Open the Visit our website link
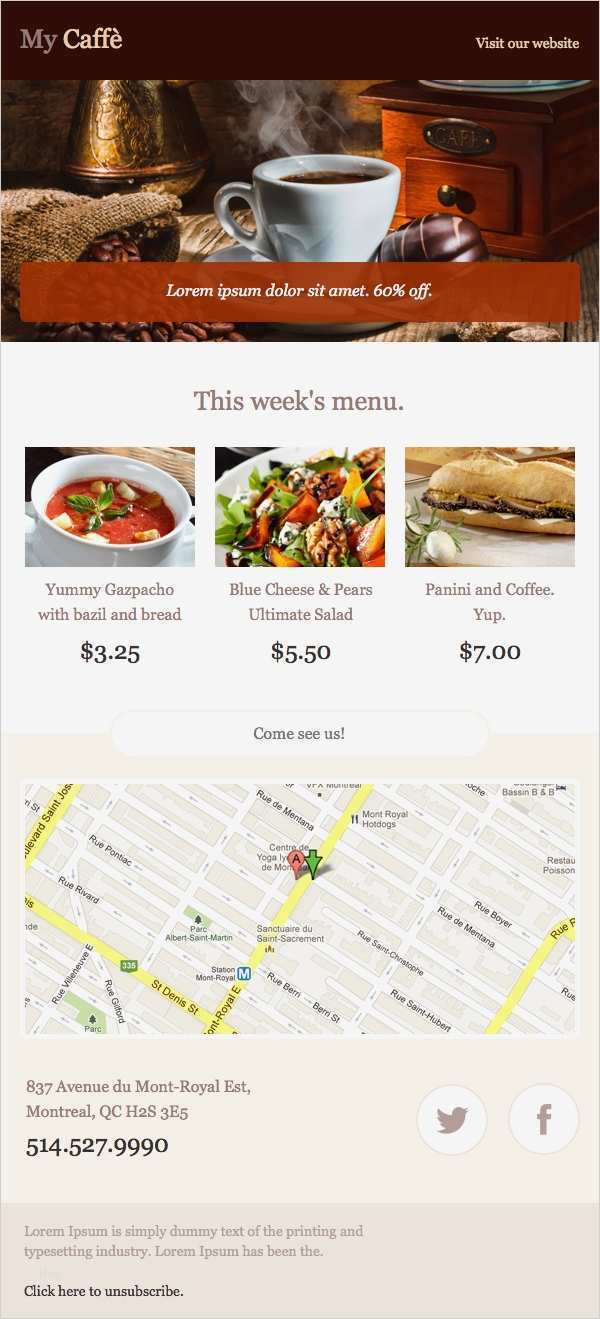 [527, 43]
